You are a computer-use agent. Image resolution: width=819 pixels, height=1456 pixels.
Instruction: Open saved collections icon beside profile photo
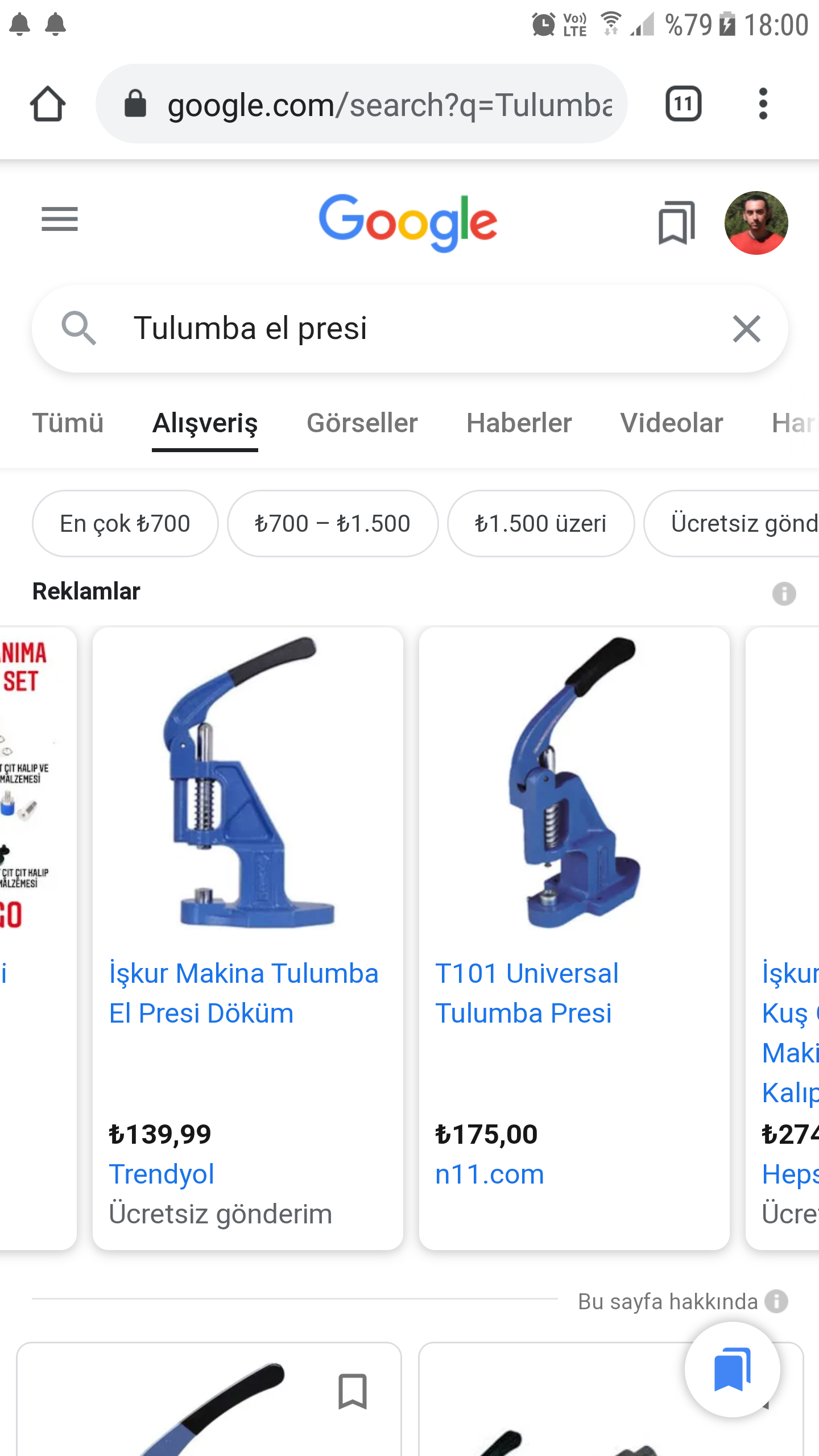tap(676, 222)
